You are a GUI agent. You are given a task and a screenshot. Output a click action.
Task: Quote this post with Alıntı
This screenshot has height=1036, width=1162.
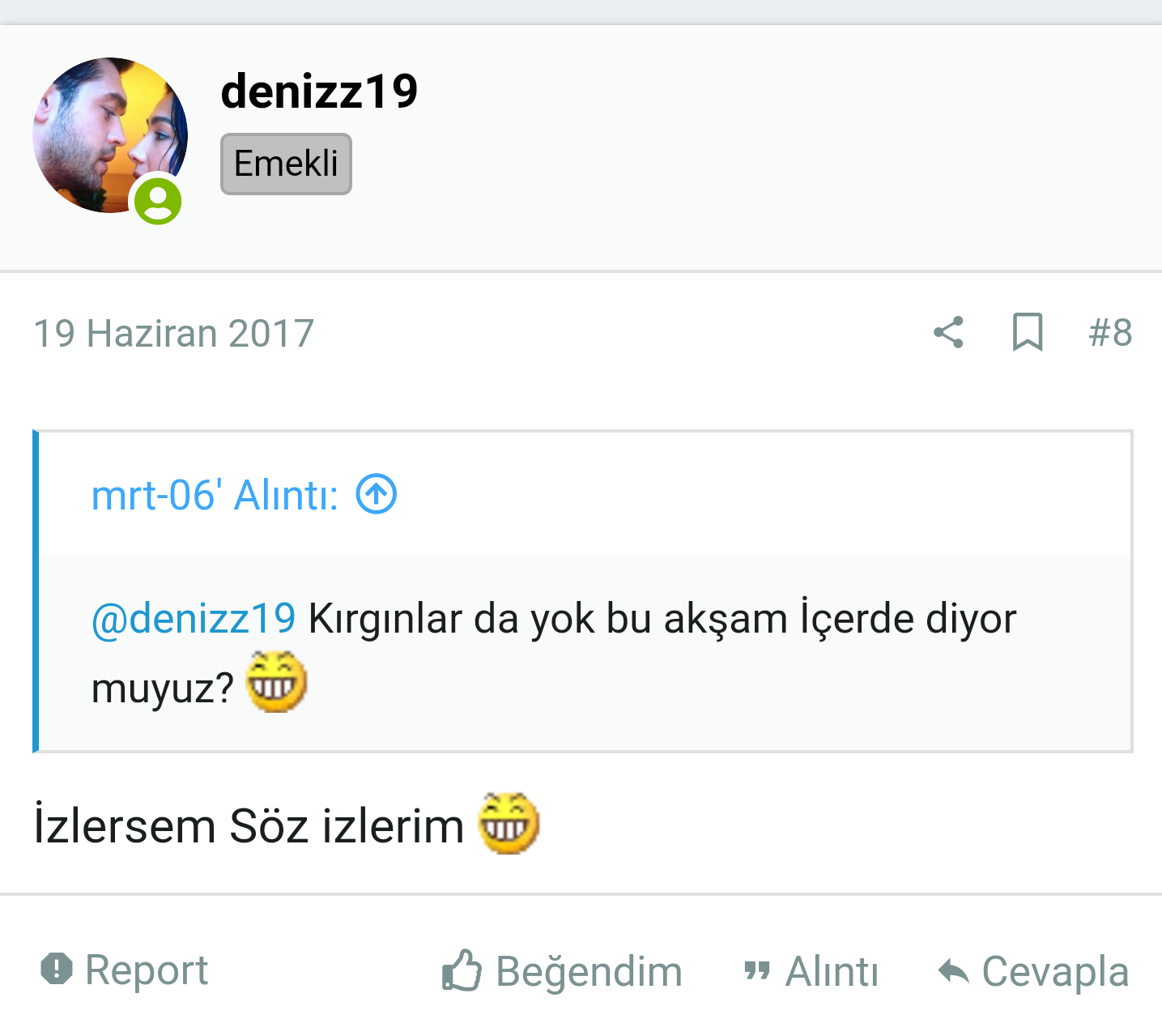click(x=811, y=971)
